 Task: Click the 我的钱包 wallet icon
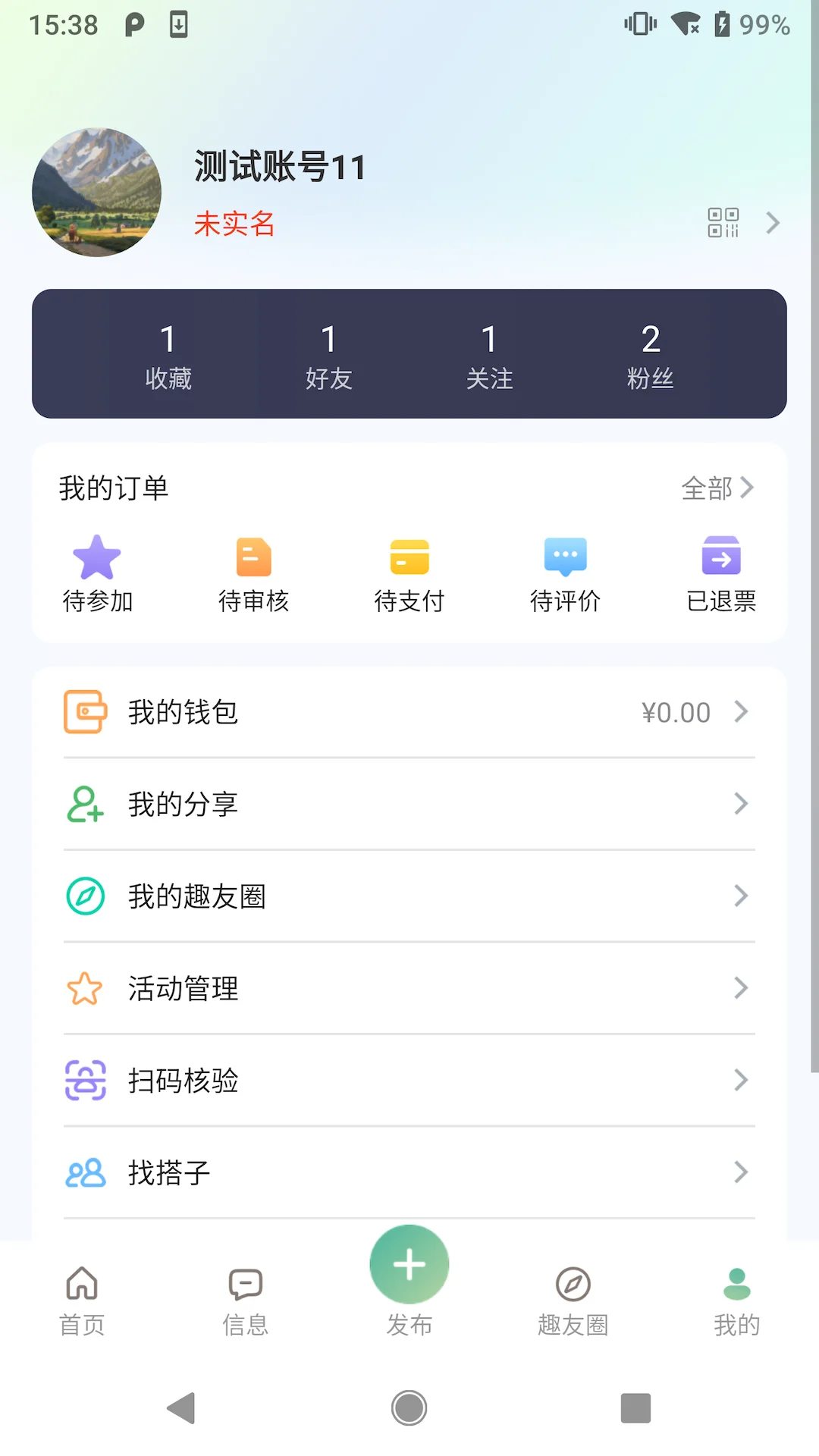click(x=86, y=711)
